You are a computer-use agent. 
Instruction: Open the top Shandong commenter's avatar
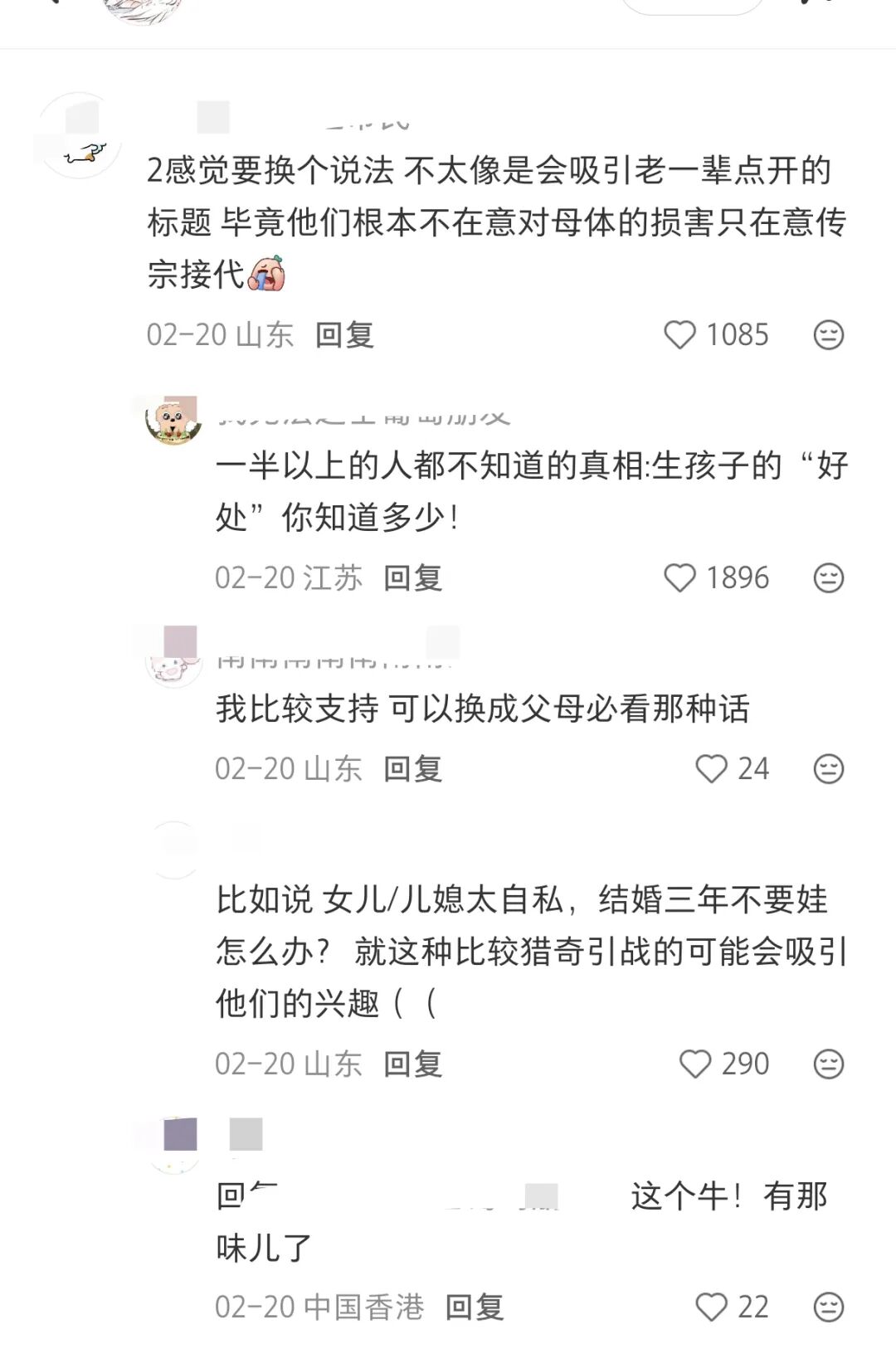[80, 136]
